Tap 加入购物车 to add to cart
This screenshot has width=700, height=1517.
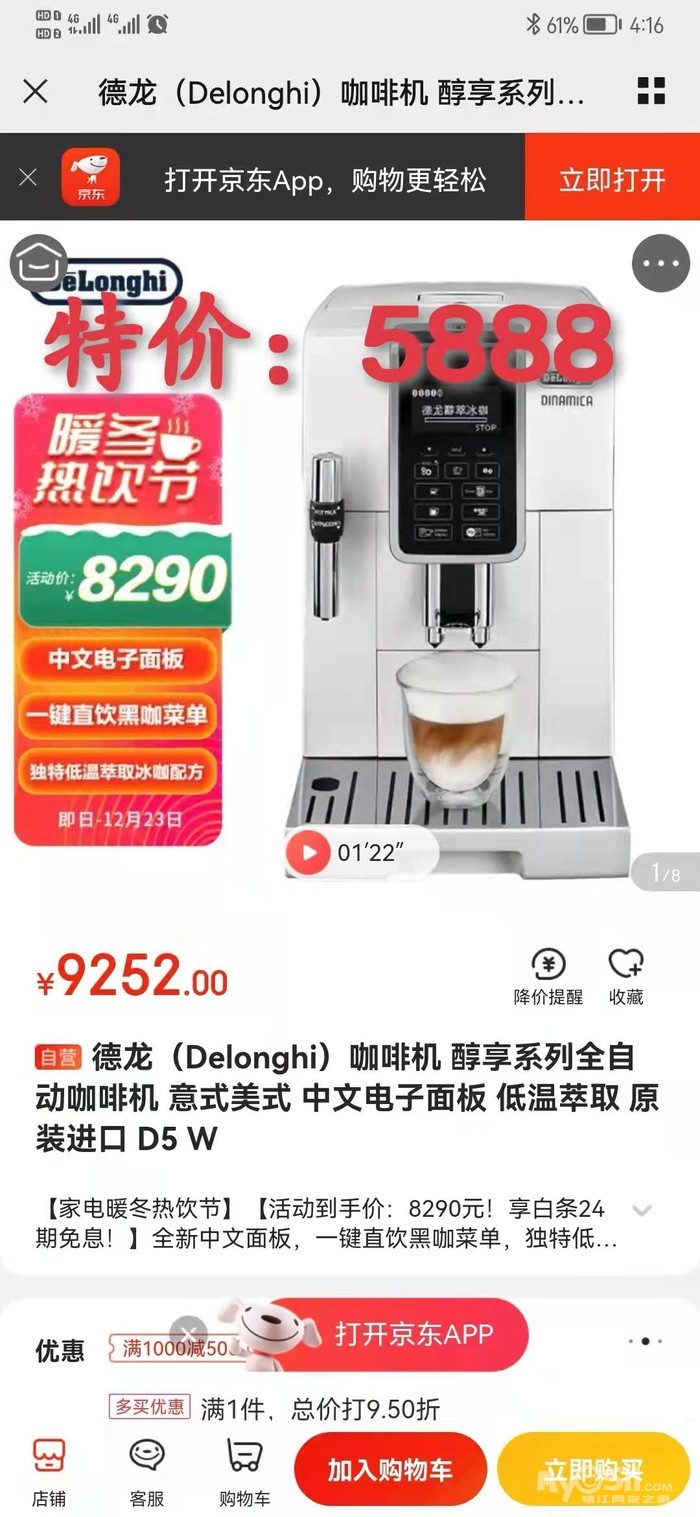point(390,1469)
